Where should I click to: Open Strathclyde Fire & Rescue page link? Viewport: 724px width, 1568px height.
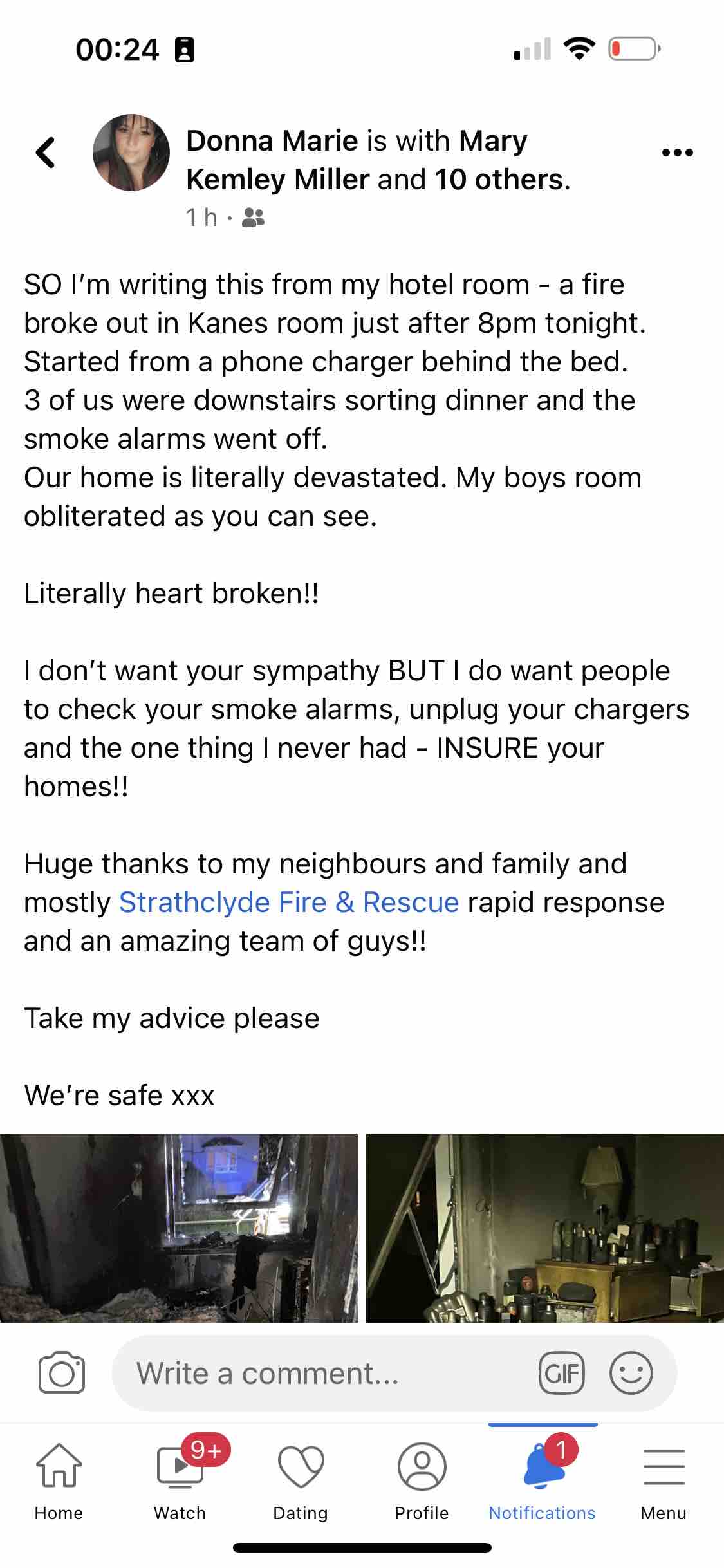pos(289,902)
